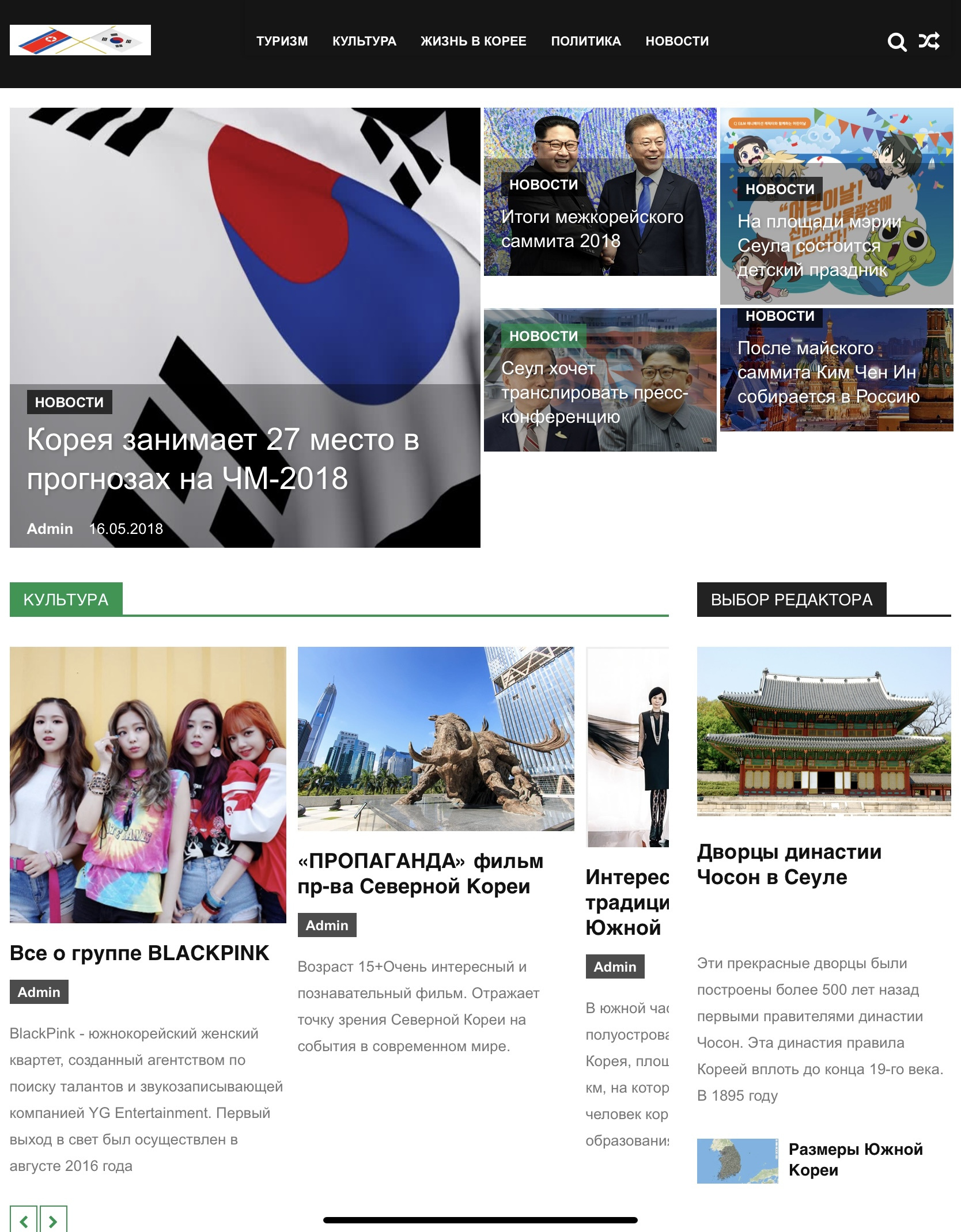Screen dimensions: 961x1232
Task: Read Итоги межкорейского саммита 2018 article
Action: coord(592,229)
